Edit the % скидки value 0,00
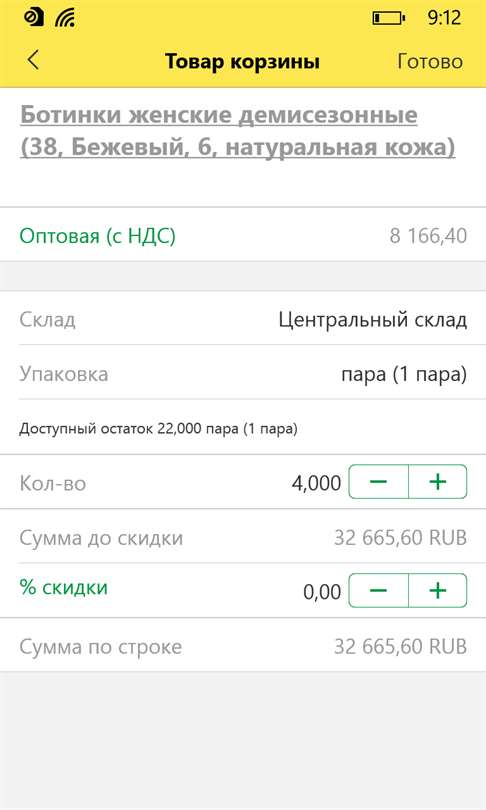 [x=322, y=591]
